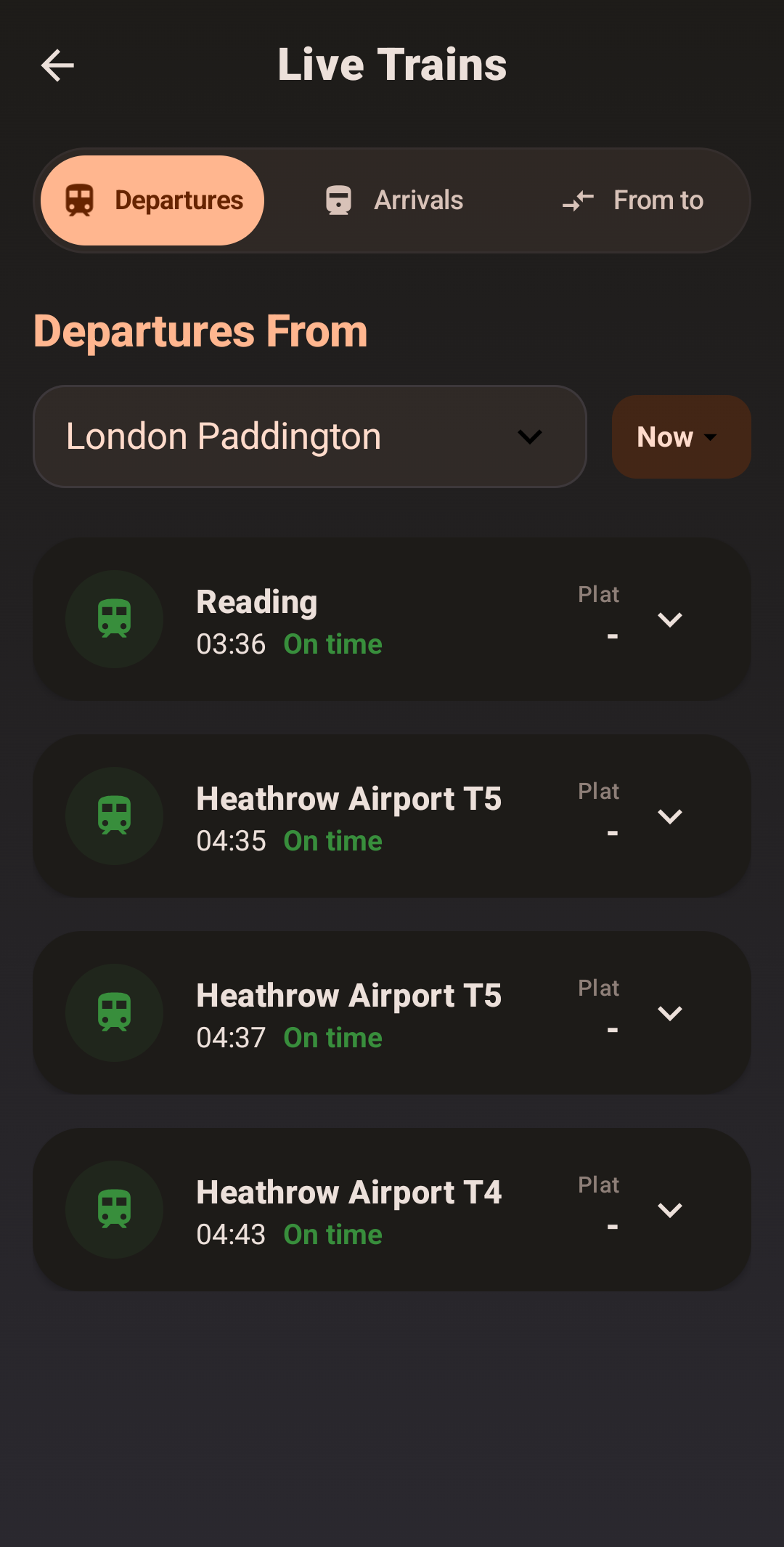
Task: Click the Departures From heading
Action: pos(201,330)
